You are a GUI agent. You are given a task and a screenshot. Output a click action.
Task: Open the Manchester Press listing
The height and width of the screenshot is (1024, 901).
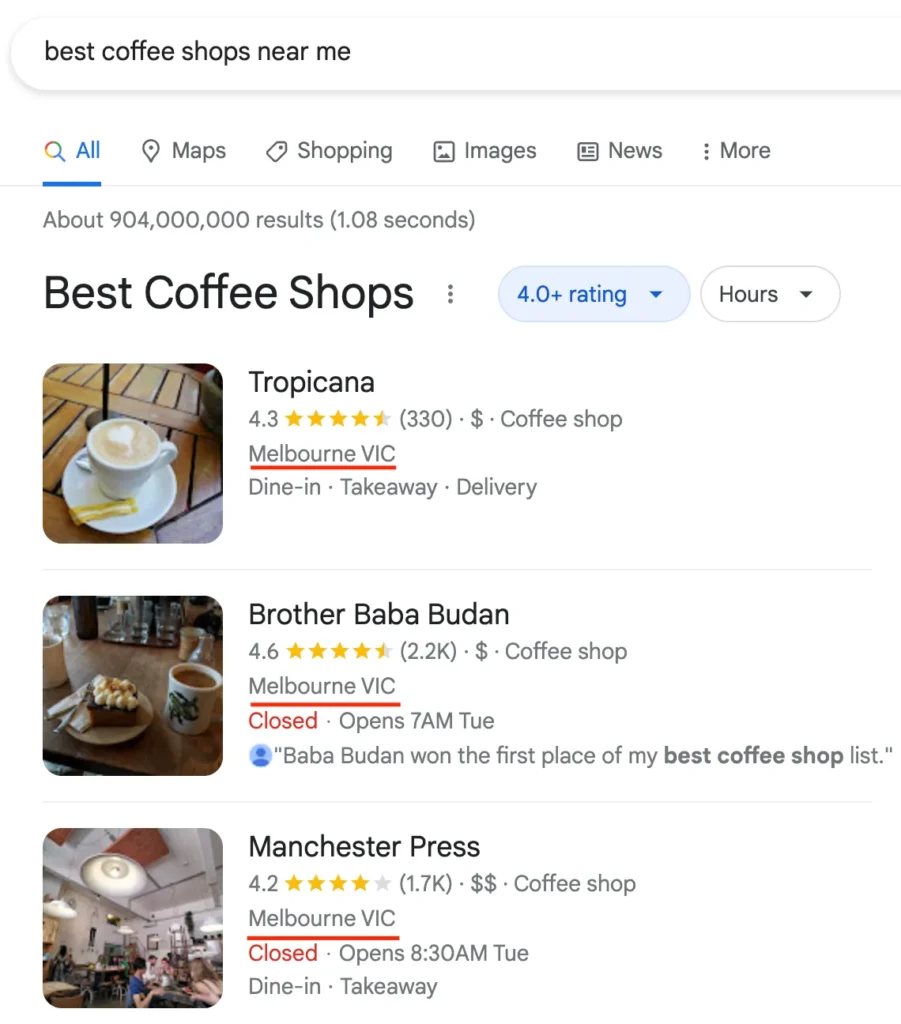(364, 846)
